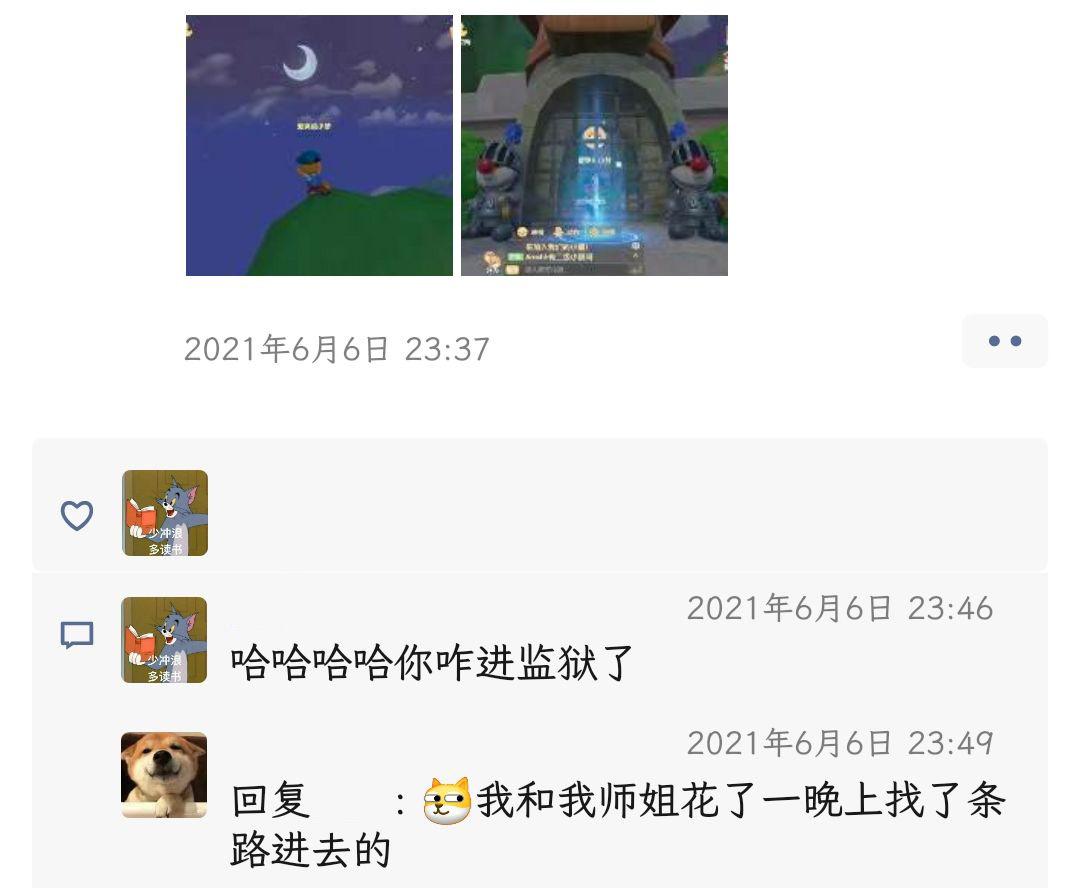Reply to the comment 哈哈哈哈你咋进监狱了
The image size is (1080, 888).
pos(432,663)
